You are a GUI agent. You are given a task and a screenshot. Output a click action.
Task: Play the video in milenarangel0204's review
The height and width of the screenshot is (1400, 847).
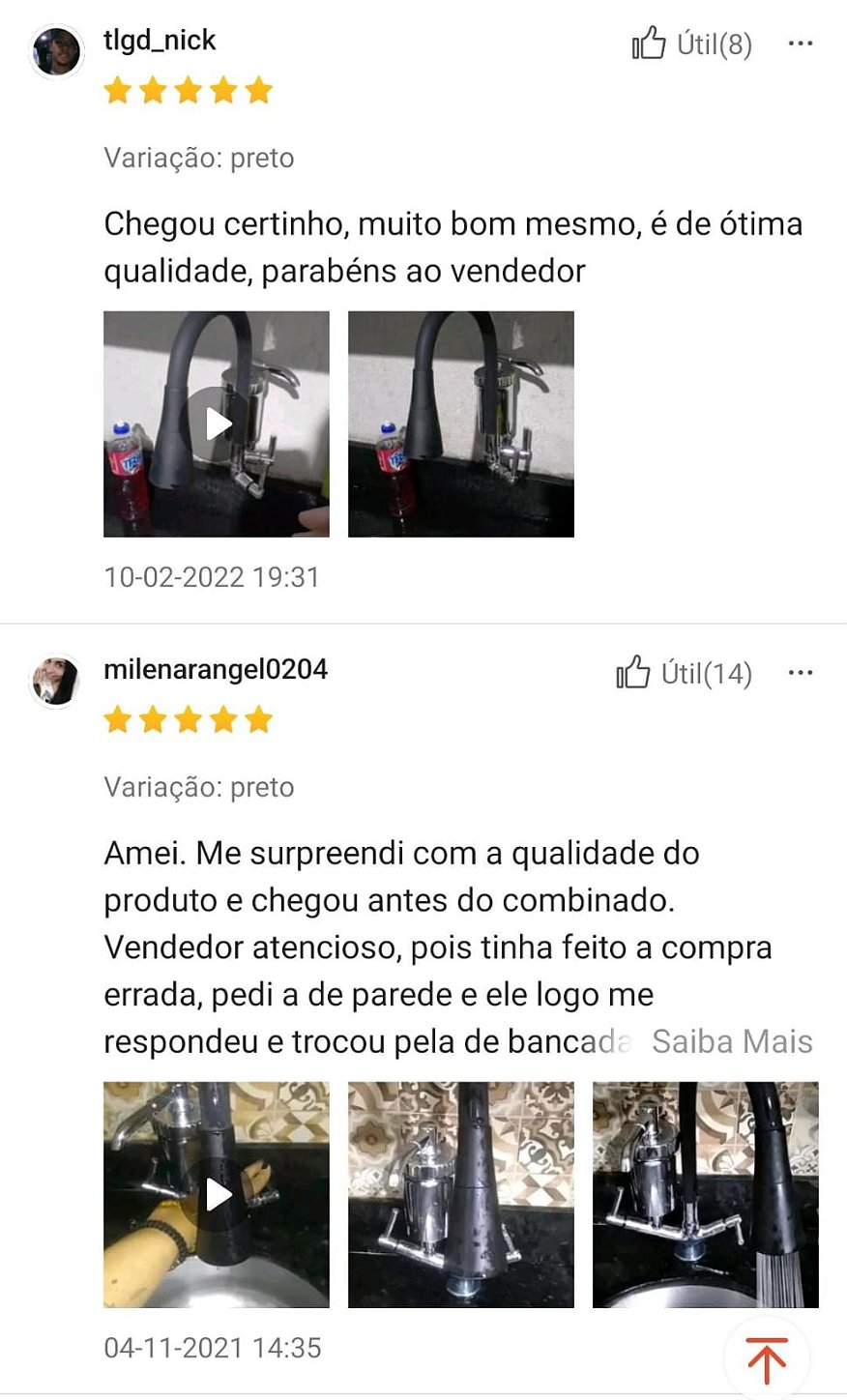click(217, 1195)
